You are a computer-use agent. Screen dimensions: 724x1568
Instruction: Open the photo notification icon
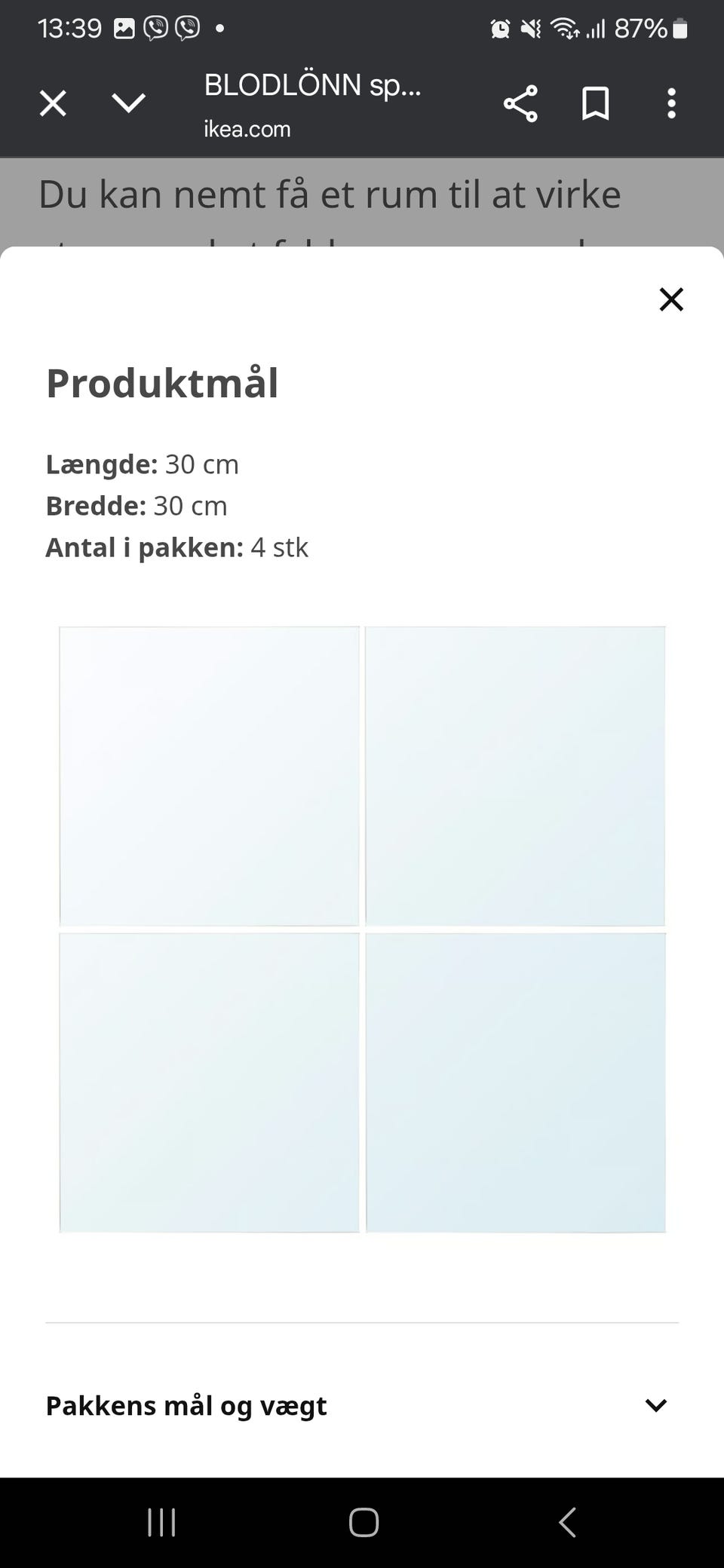point(123,27)
